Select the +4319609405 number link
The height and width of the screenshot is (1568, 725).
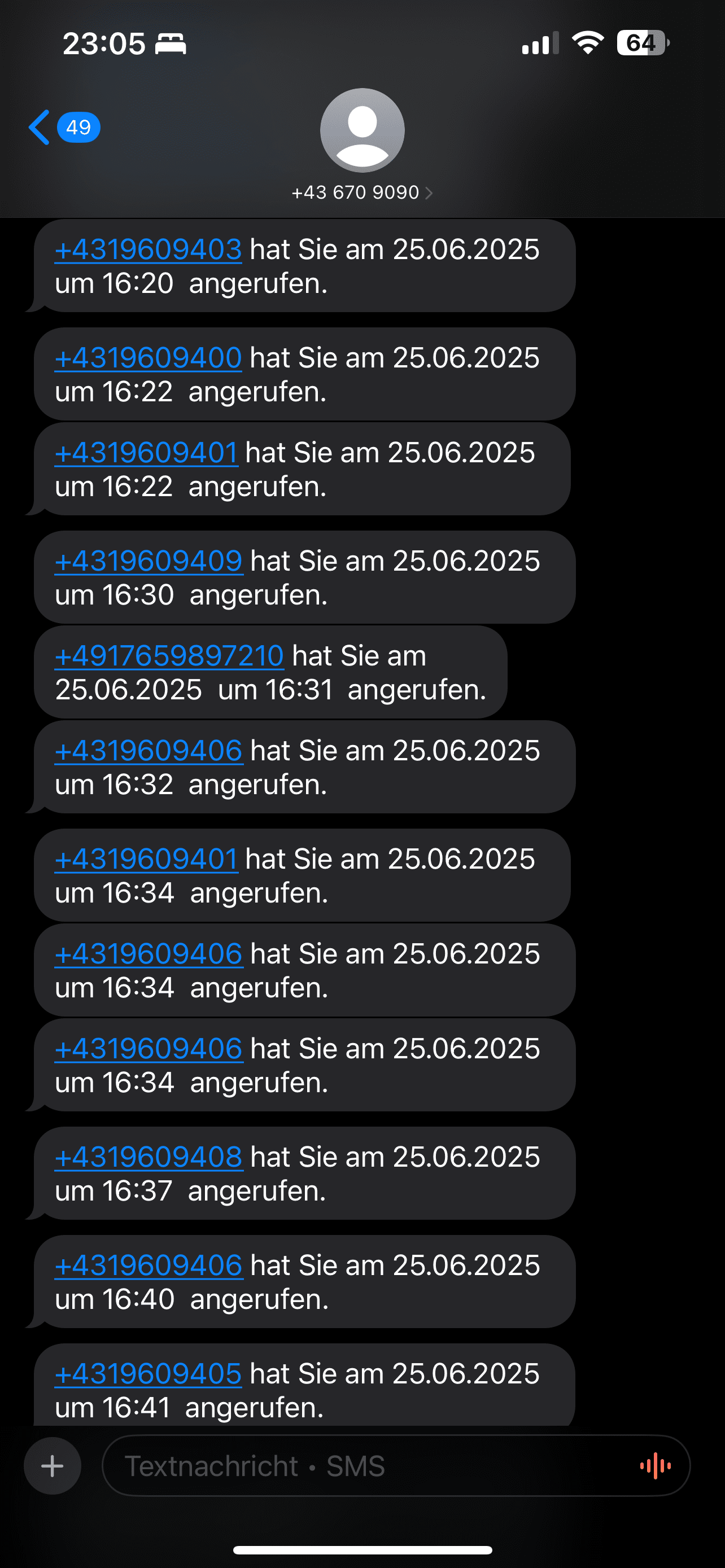[x=148, y=1374]
